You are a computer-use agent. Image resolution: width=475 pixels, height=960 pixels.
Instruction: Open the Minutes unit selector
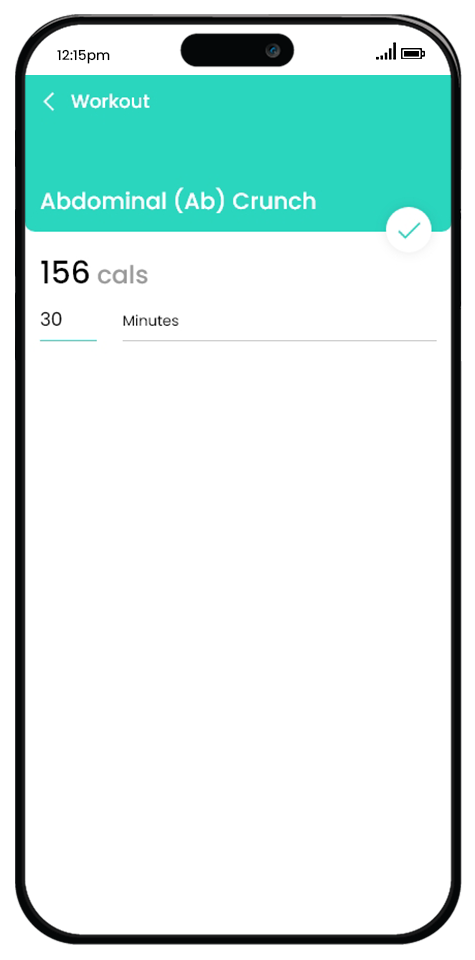click(x=279, y=323)
